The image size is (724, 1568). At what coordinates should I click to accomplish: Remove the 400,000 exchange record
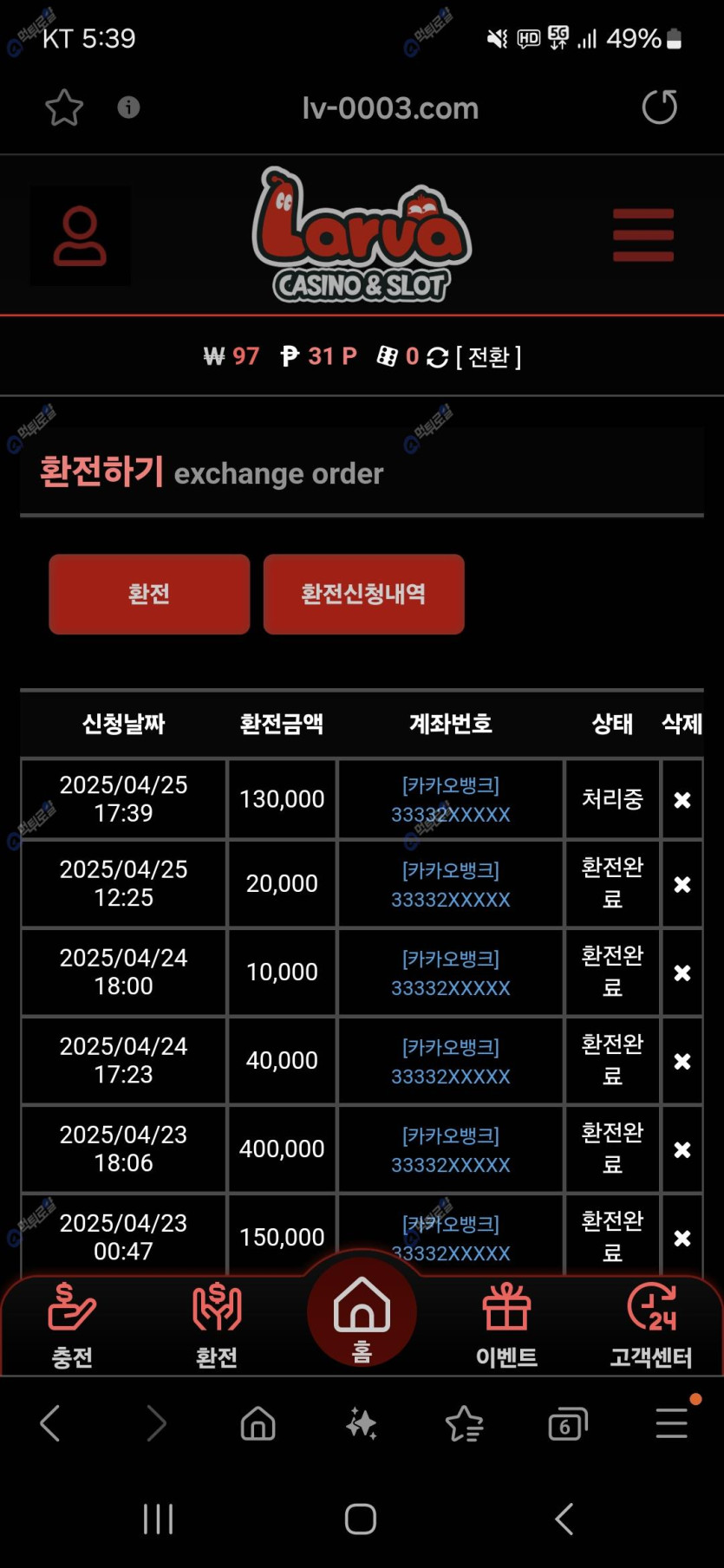click(682, 1150)
